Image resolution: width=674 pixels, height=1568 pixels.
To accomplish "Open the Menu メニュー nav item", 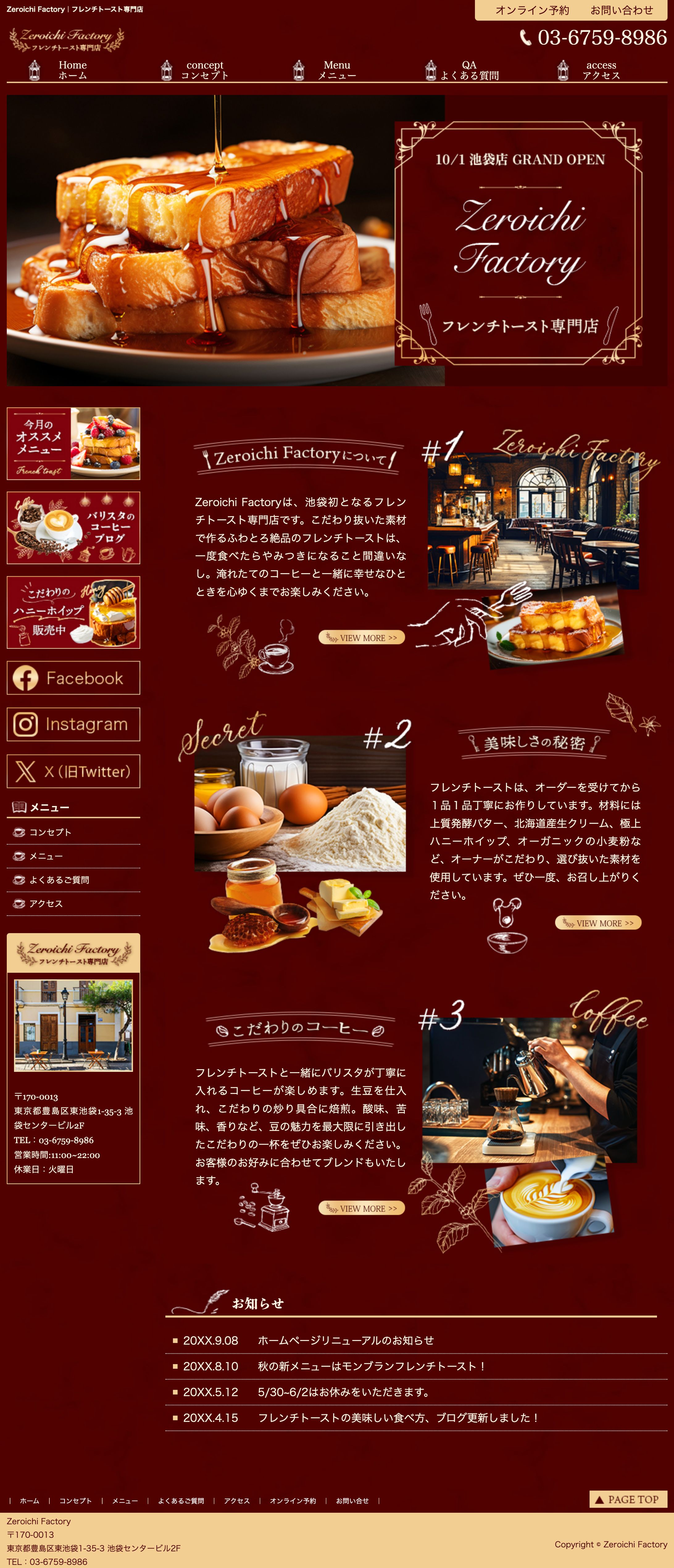I will pos(337,70).
